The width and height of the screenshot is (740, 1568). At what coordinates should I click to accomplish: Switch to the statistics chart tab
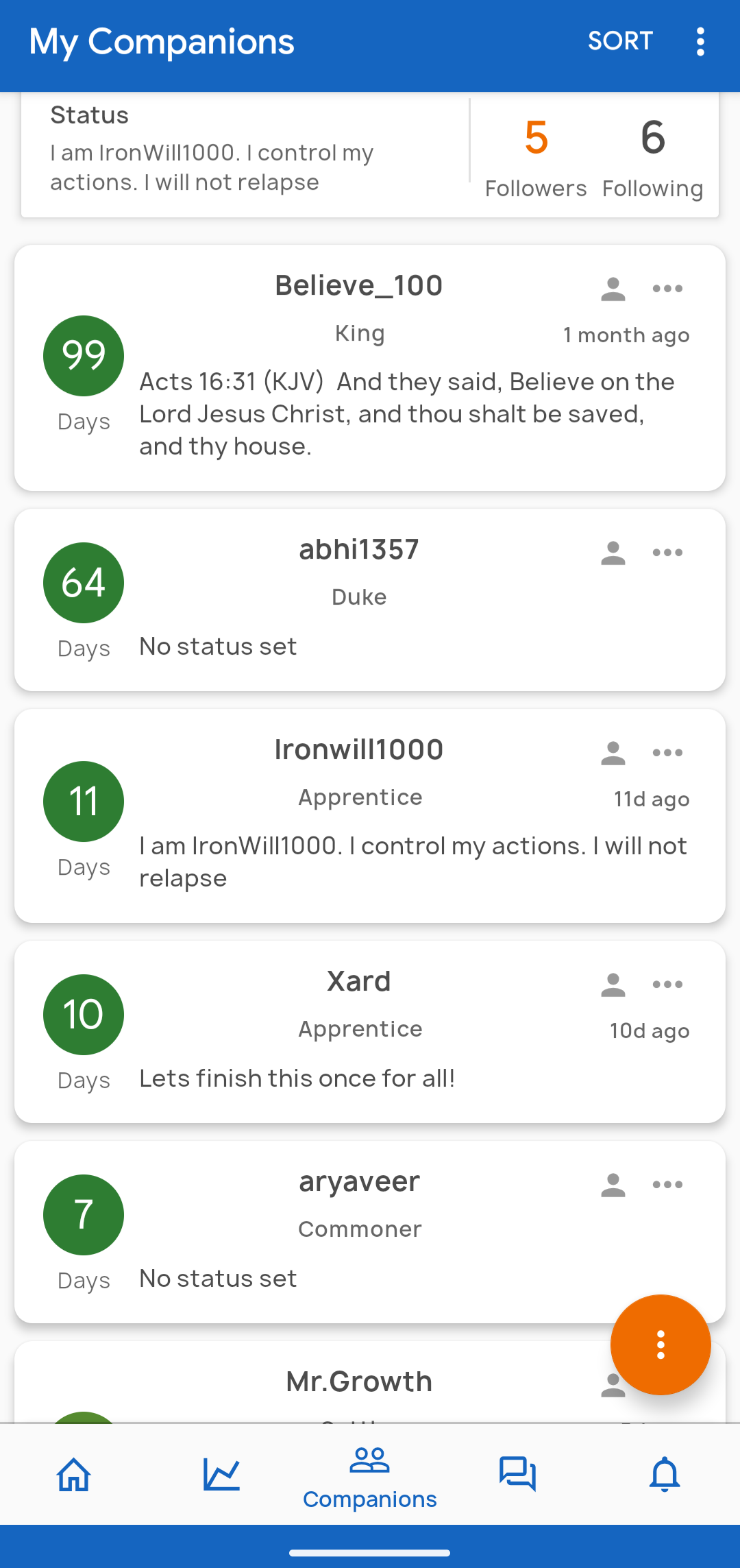pyautogui.click(x=222, y=1474)
